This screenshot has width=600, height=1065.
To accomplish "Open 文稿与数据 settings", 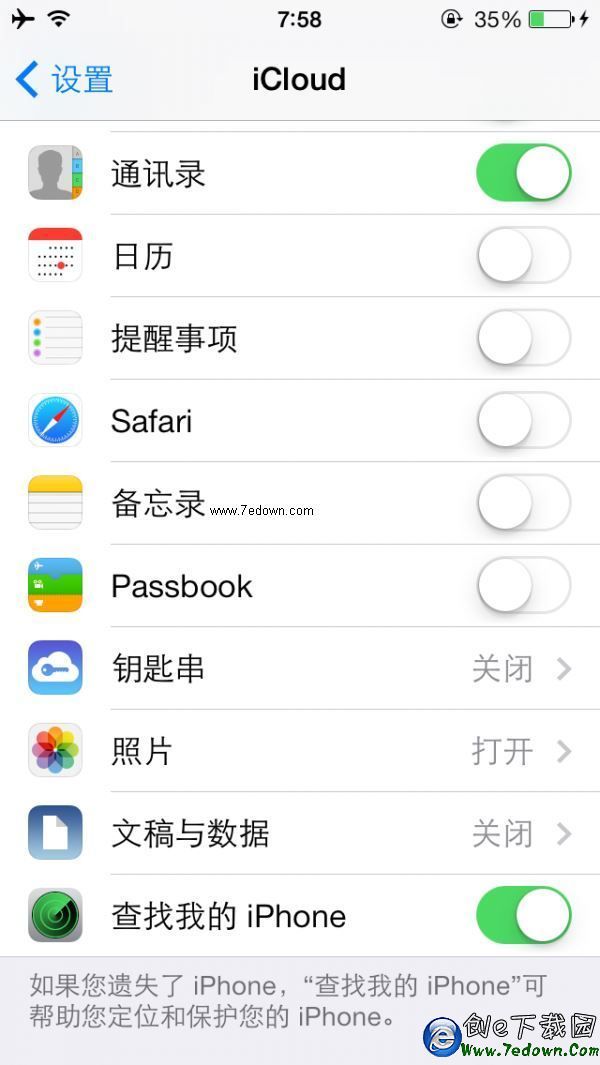I will point(300,833).
